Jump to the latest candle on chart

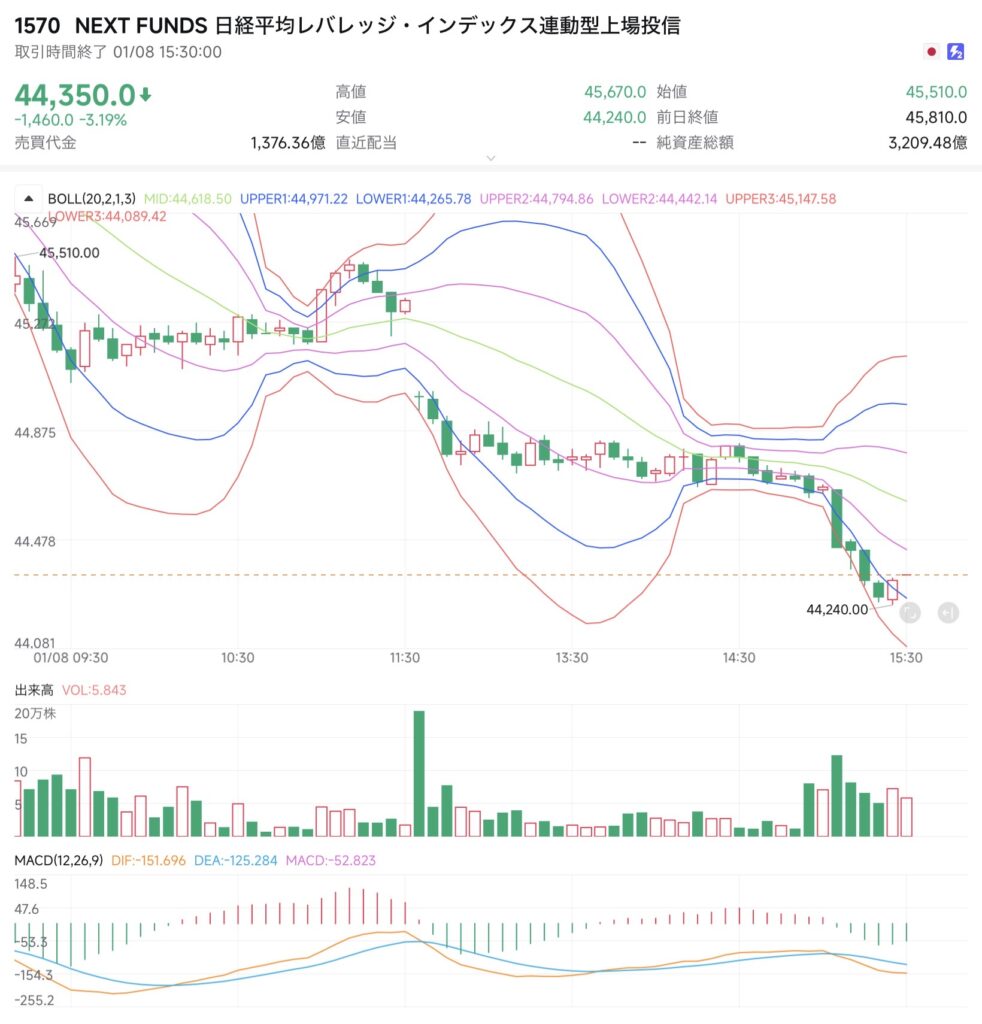tap(947, 613)
